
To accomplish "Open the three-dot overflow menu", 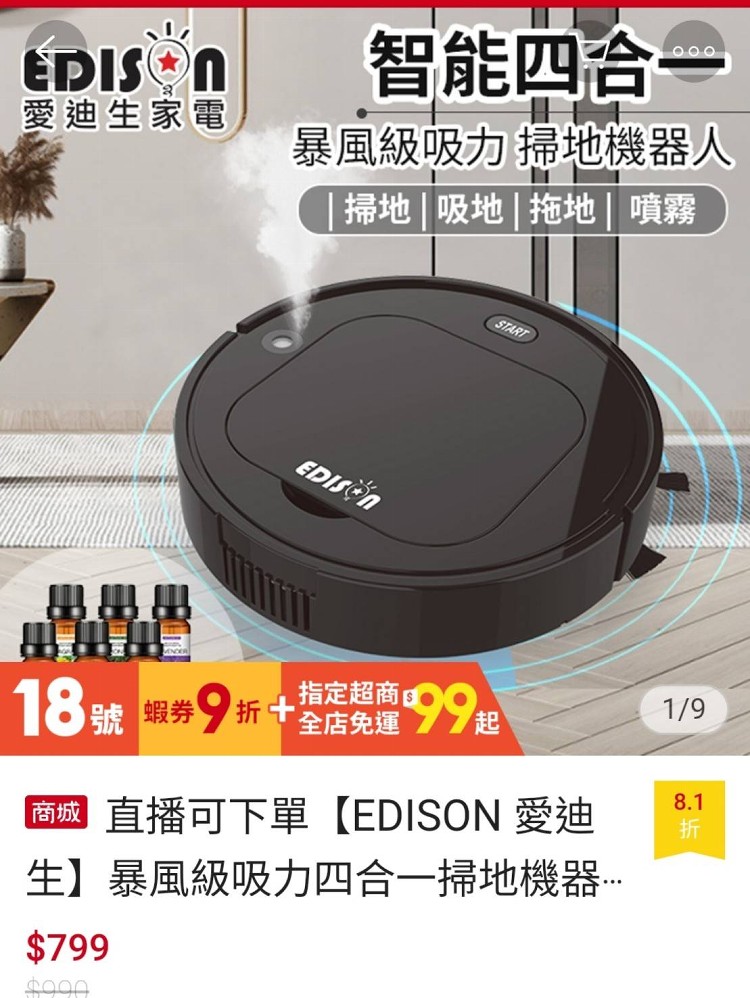I will click(x=693, y=51).
